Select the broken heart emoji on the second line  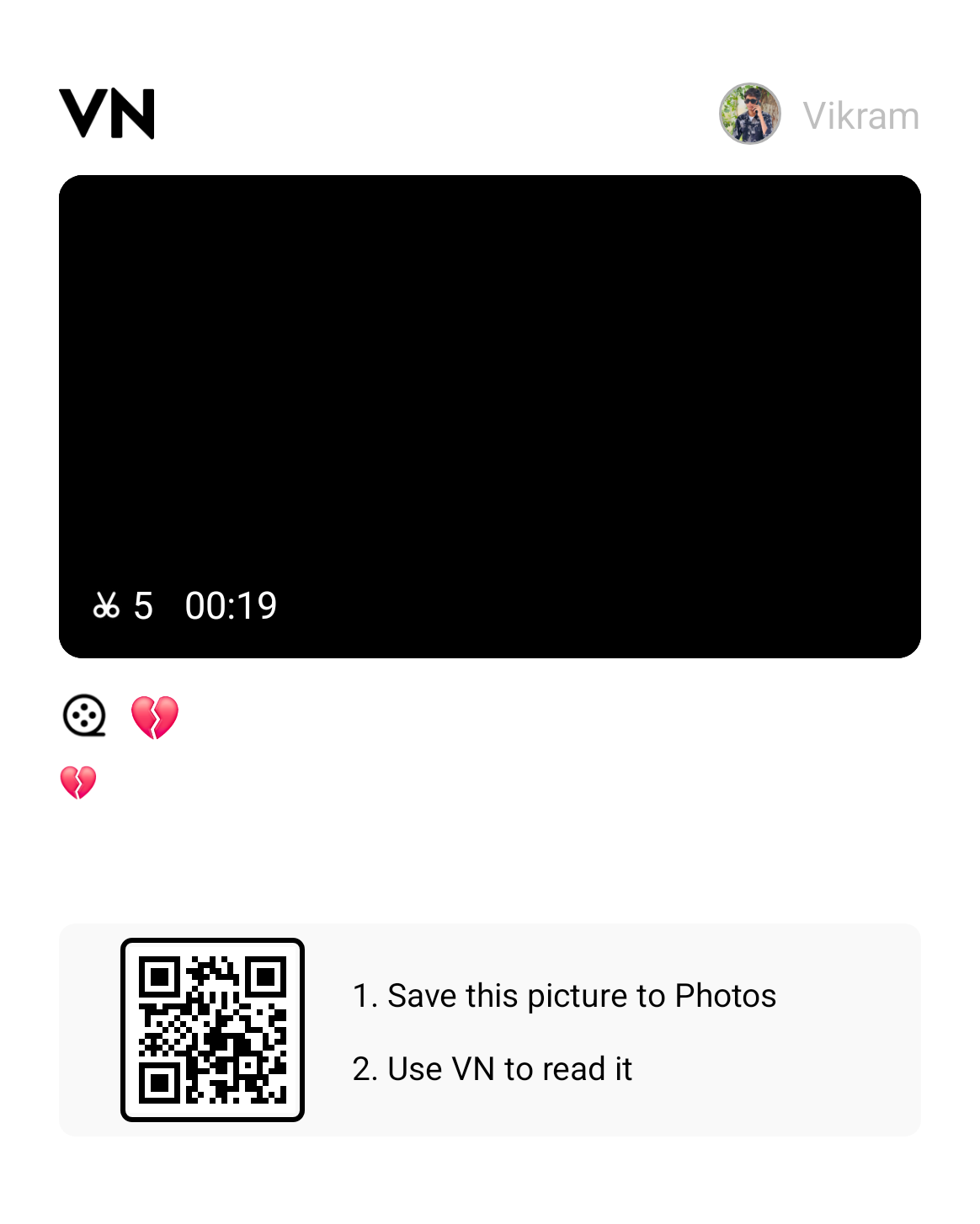pos(78,783)
